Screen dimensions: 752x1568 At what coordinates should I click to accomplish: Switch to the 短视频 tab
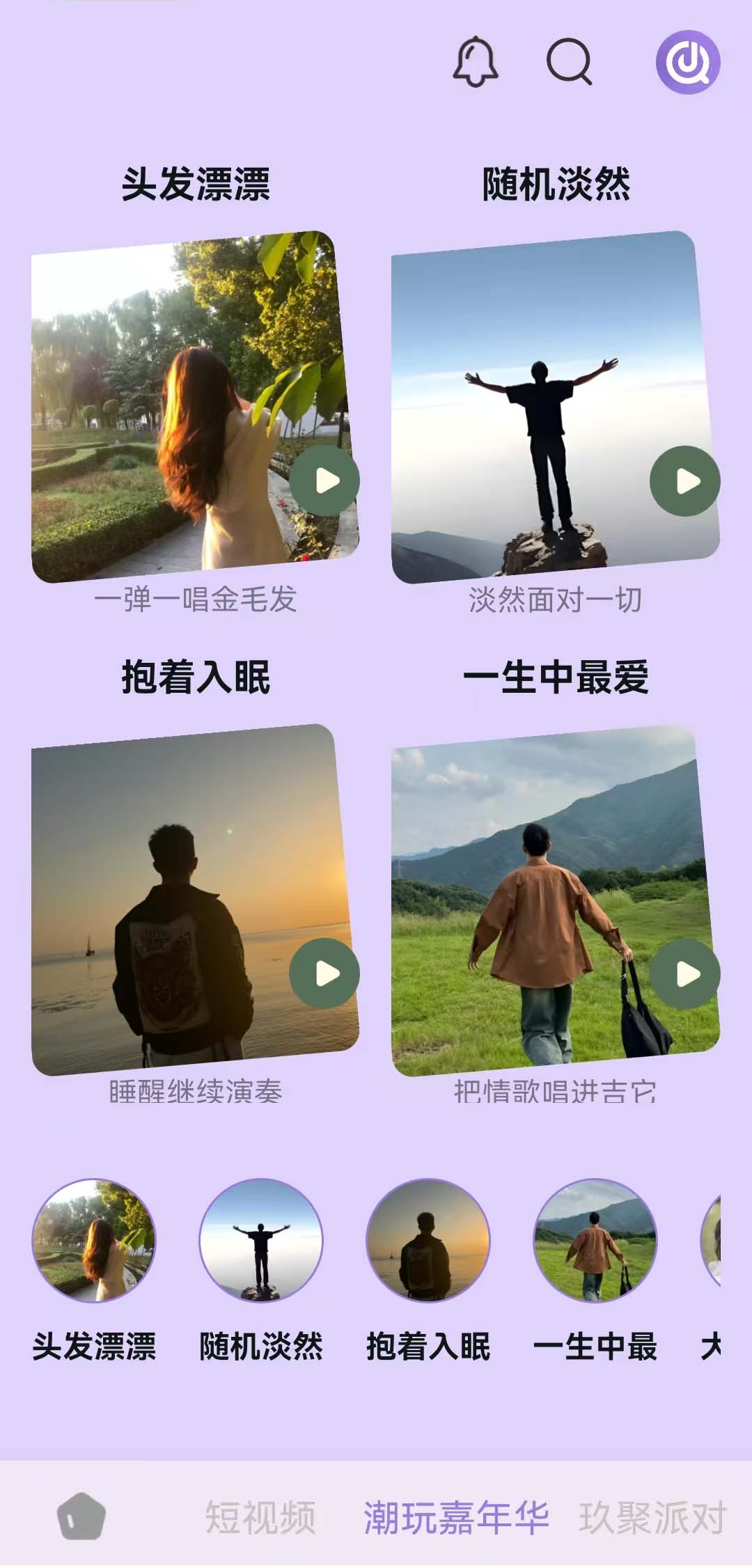260,1518
